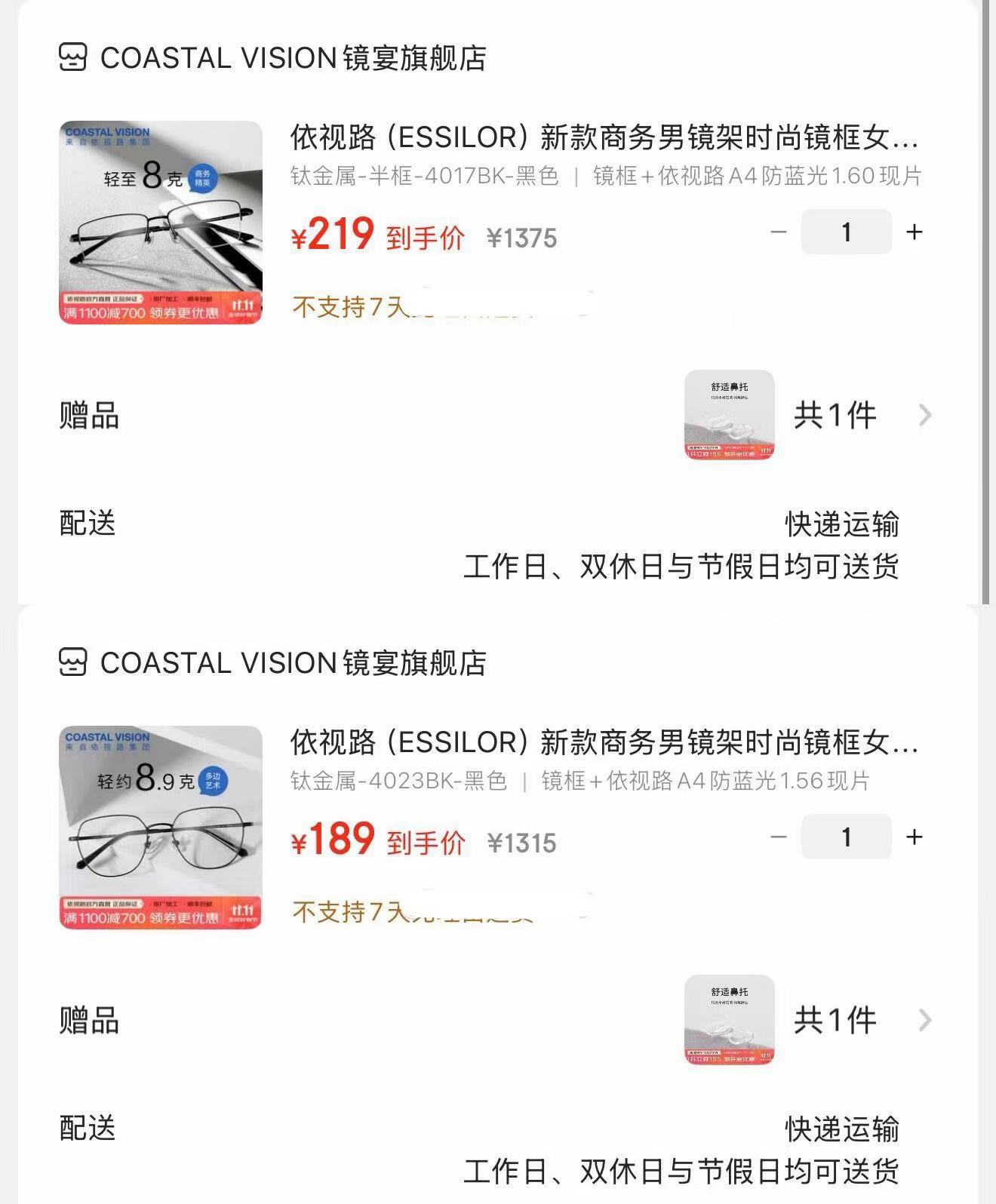Click the store icon beside the second COASTAL VISION name
Image resolution: width=996 pixels, height=1204 pixels.
point(73,664)
